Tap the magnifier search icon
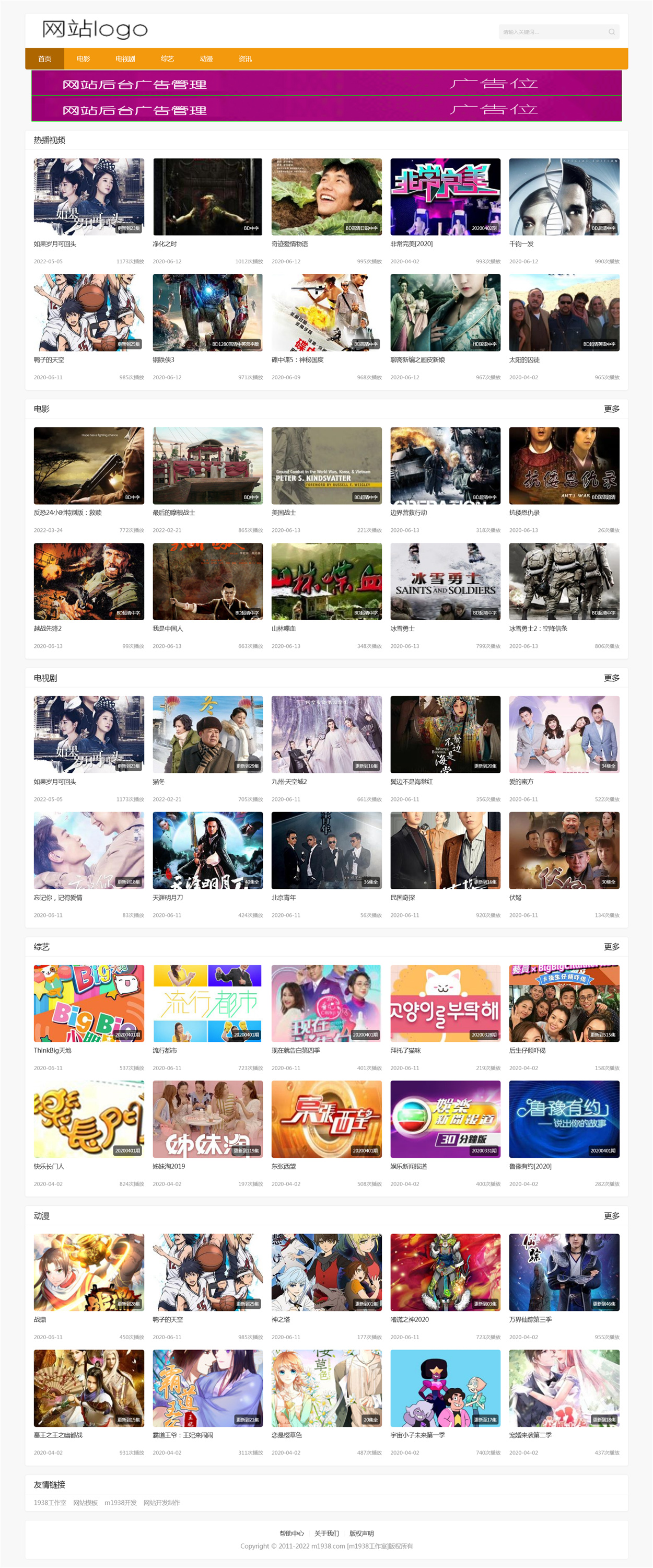This screenshot has height=1568, width=653. point(612,32)
